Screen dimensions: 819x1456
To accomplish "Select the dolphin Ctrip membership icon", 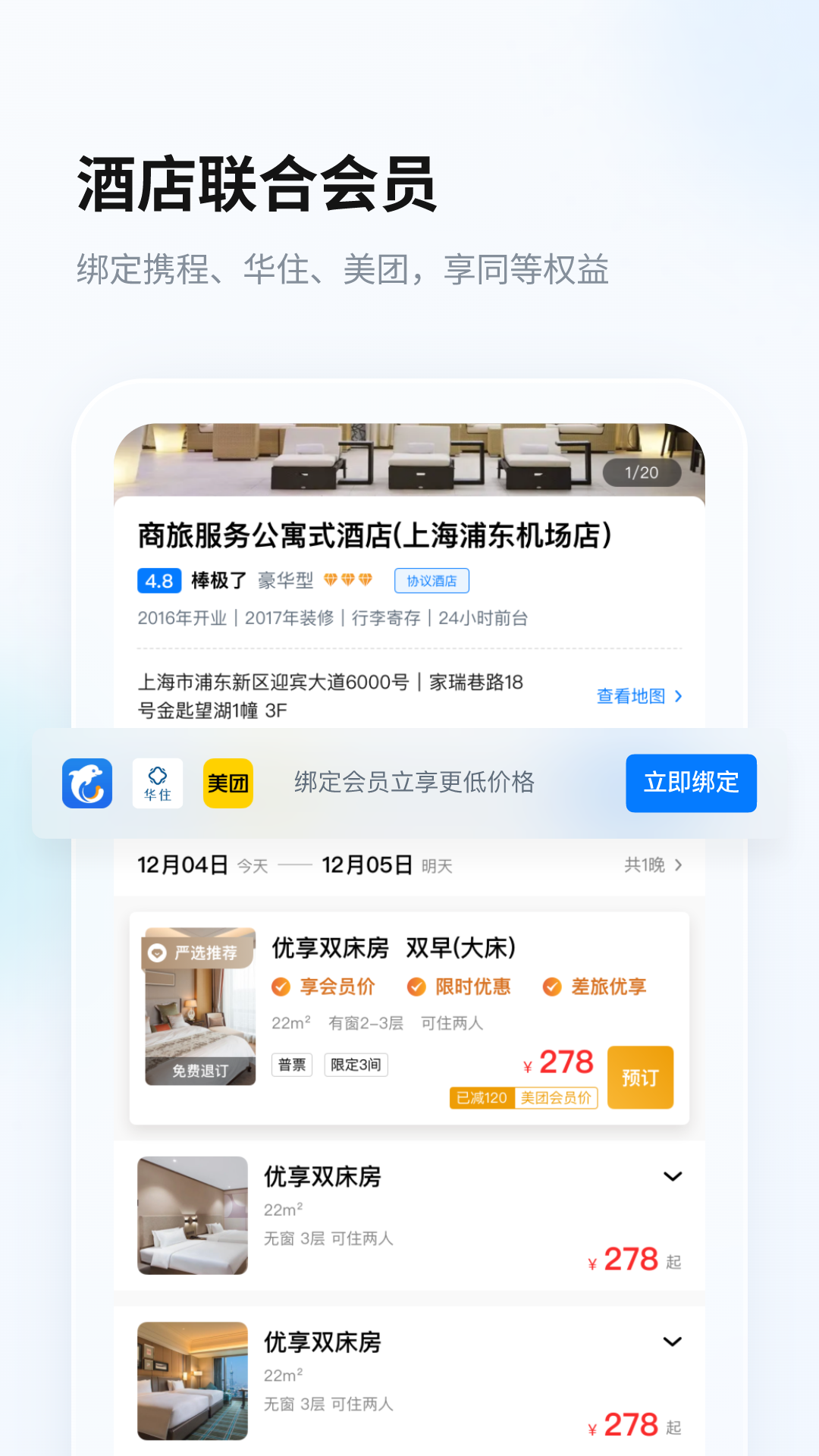I will 86,783.
